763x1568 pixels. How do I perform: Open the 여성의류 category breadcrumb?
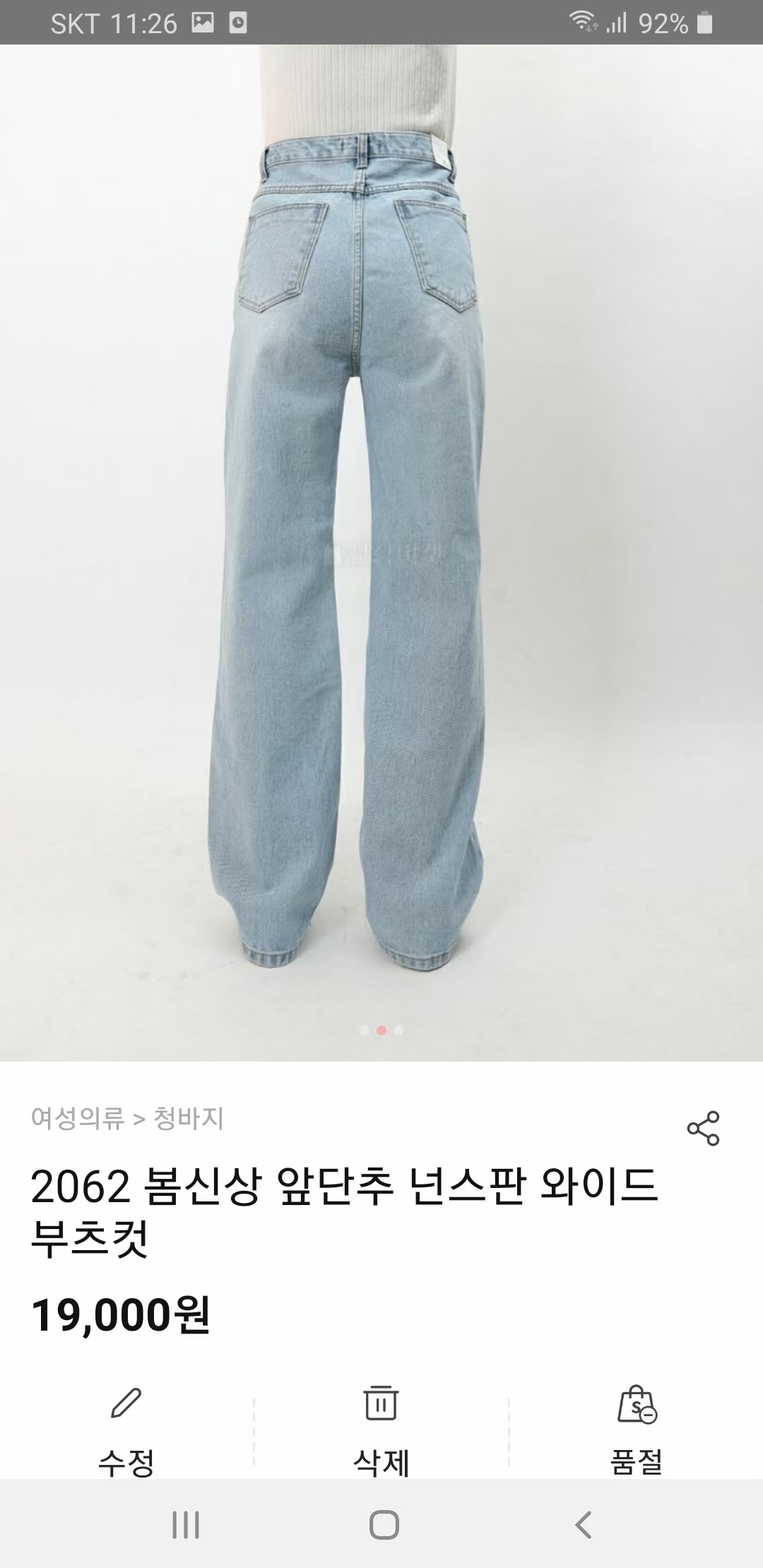78,1119
